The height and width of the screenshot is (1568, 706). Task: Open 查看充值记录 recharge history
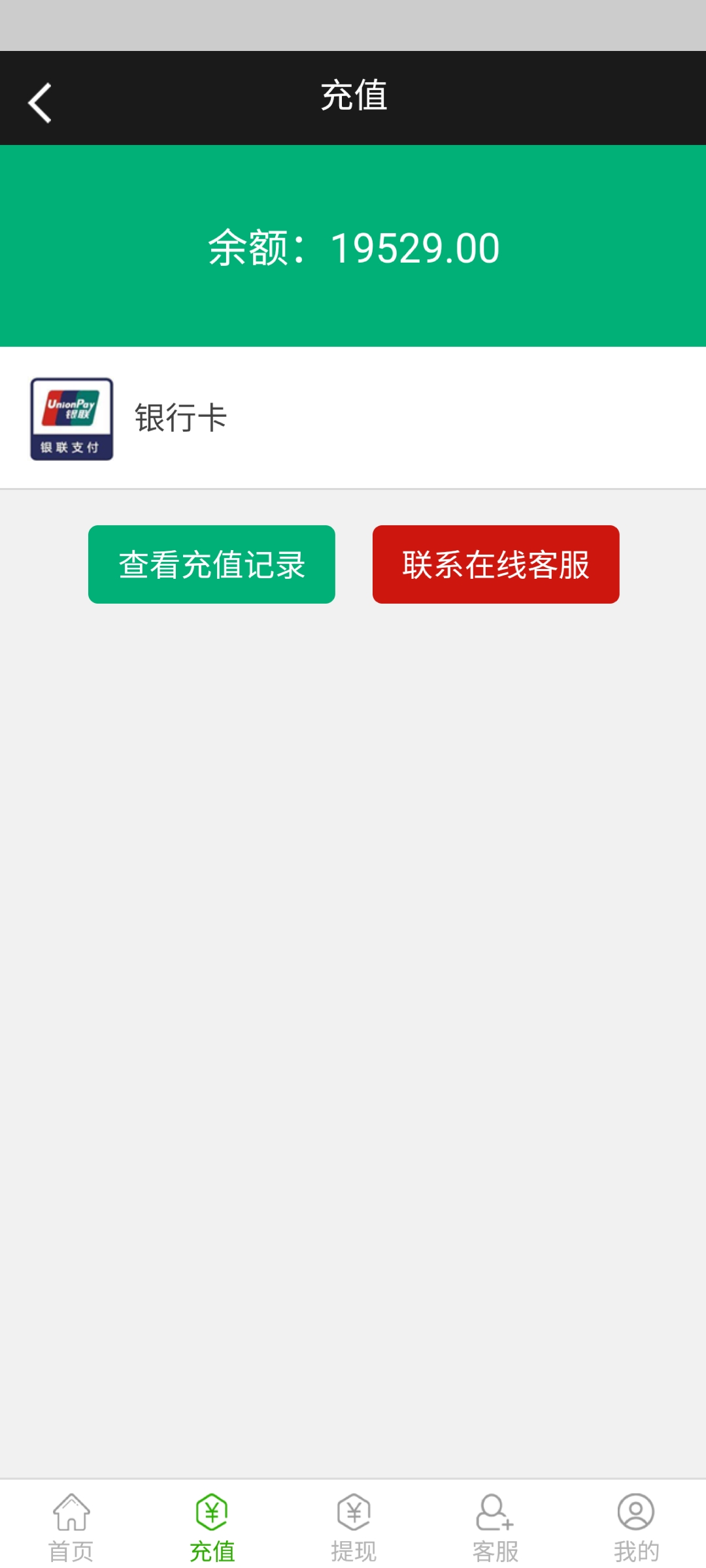pyautogui.click(x=212, y=564)
